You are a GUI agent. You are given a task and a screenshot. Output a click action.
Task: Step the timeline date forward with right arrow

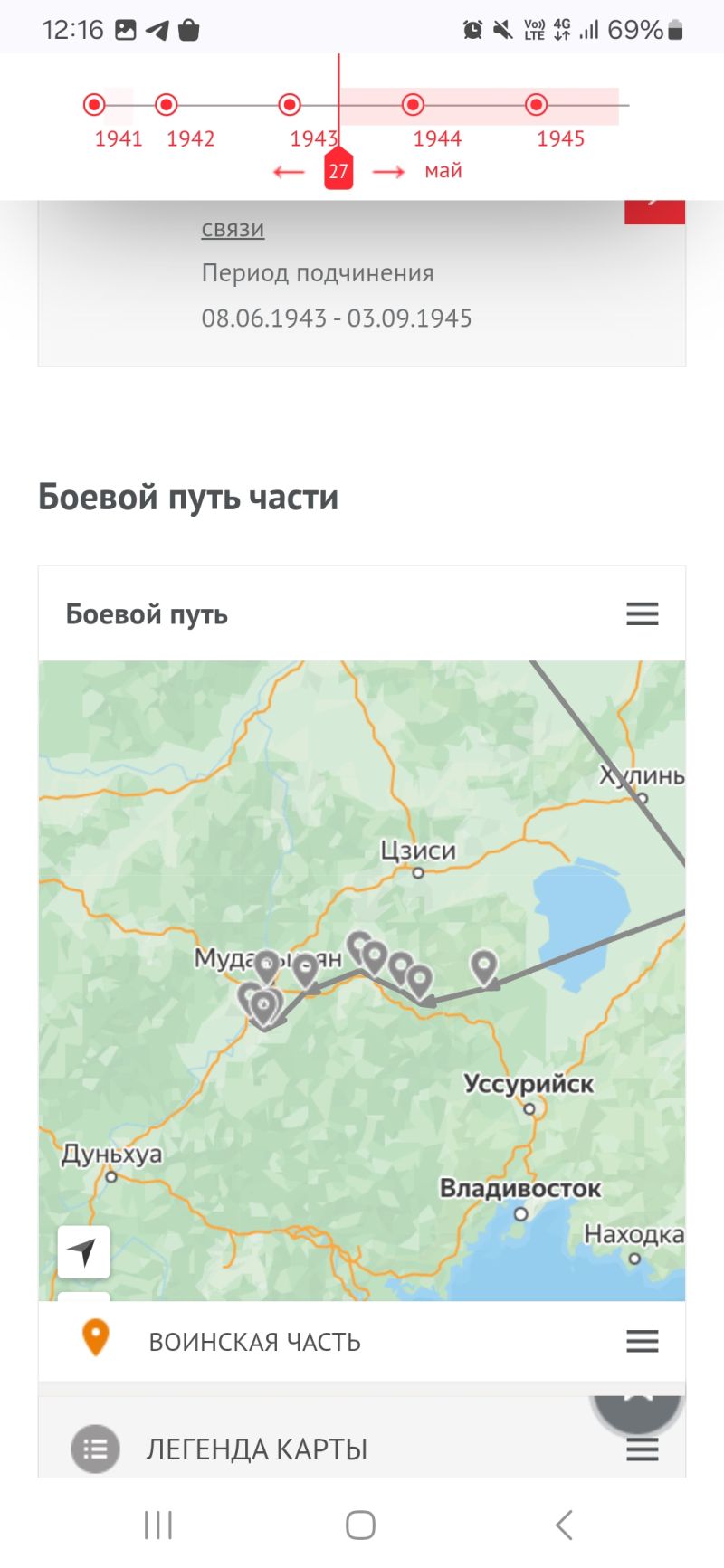pos(389,172)
